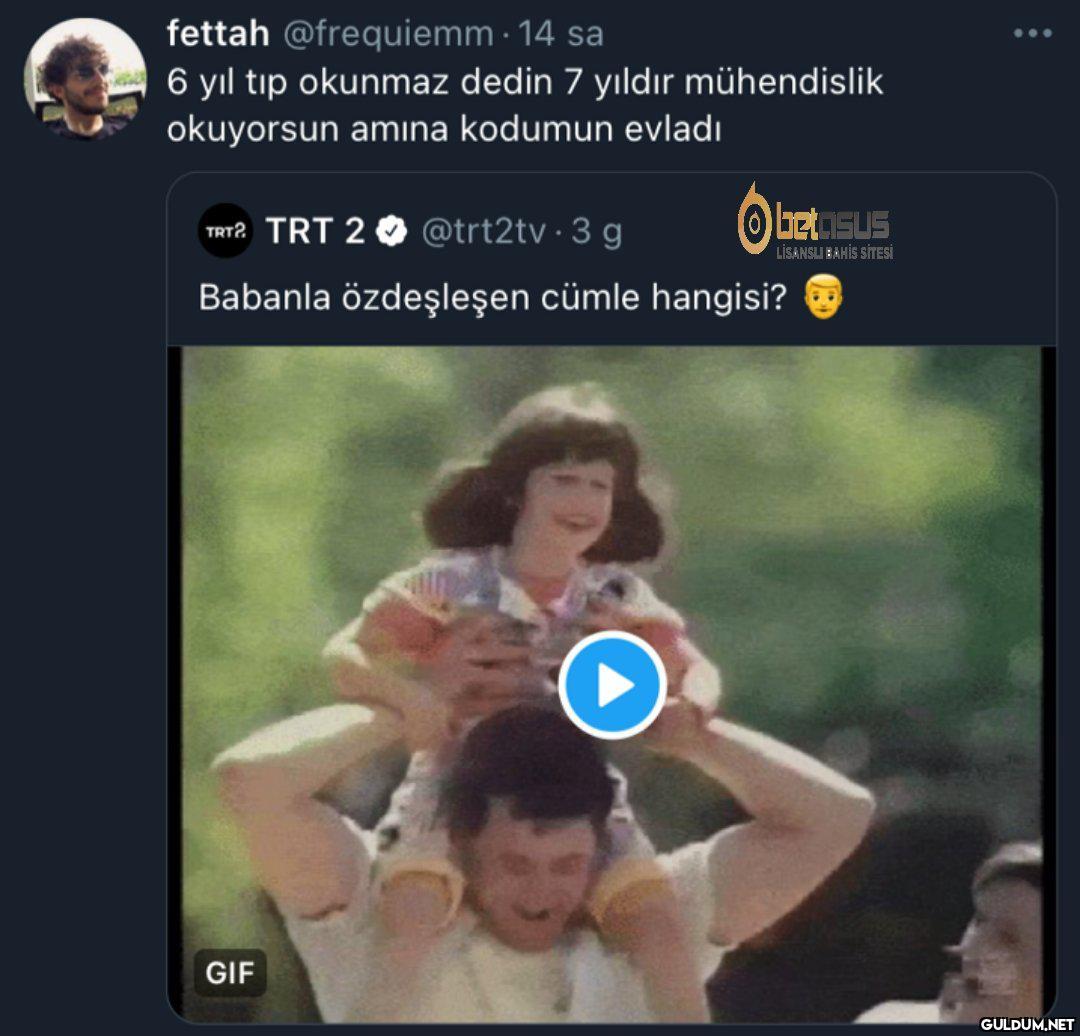Open fettah's profile picture
This screenshot has height=1036, width=1080.
pyautogui.click(x=85, y=78)
